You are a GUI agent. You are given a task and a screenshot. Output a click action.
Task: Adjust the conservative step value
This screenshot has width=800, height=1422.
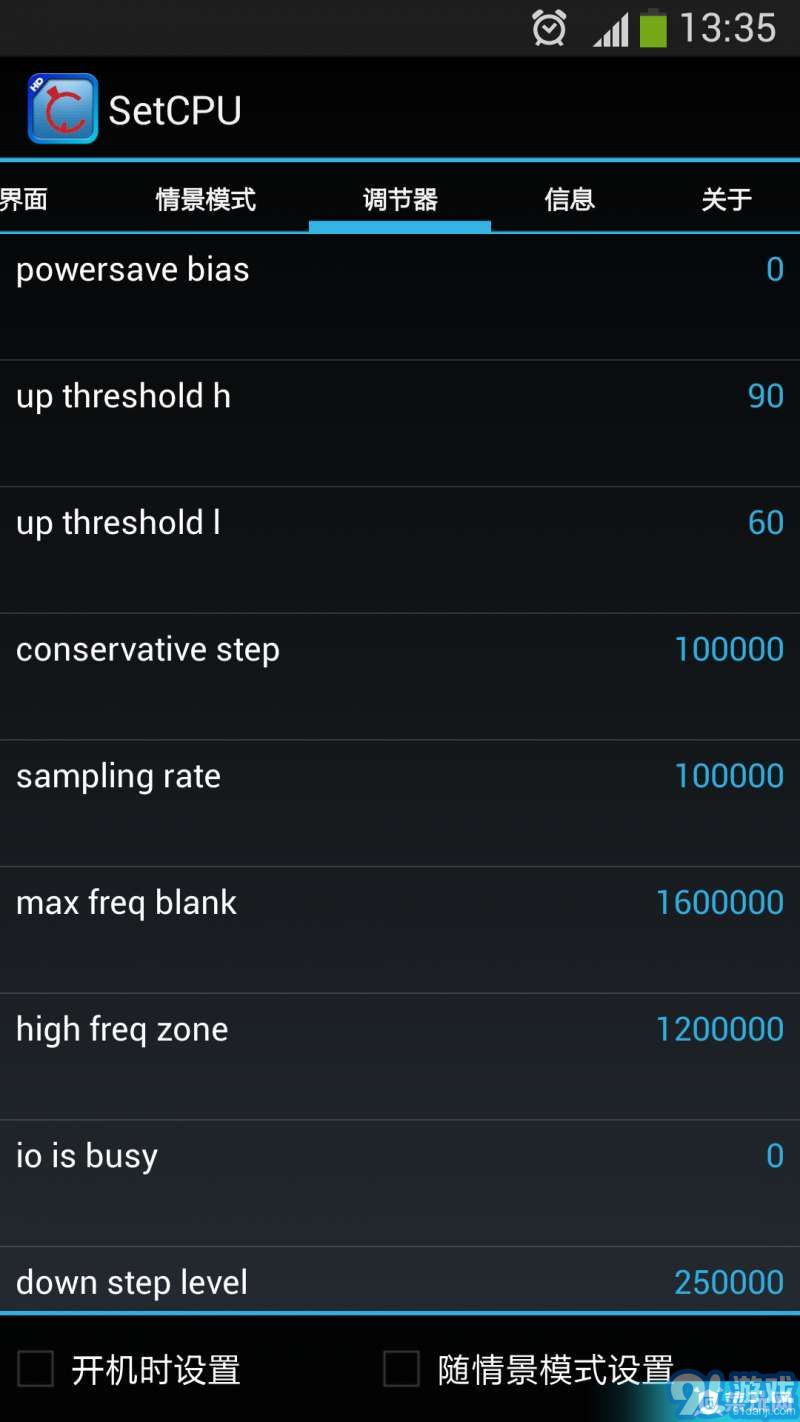(400, 676)
